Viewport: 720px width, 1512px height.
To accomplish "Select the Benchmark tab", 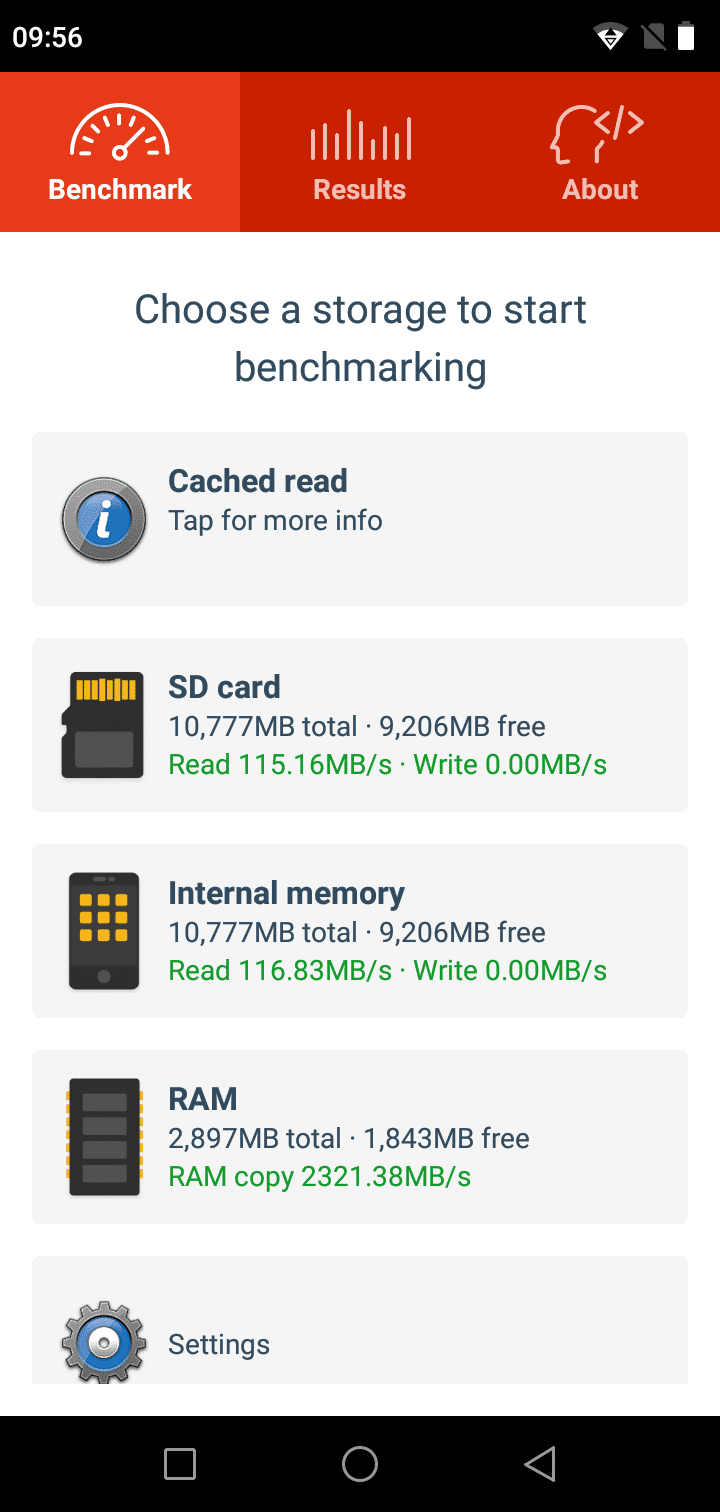I will [x=120, y=152].
